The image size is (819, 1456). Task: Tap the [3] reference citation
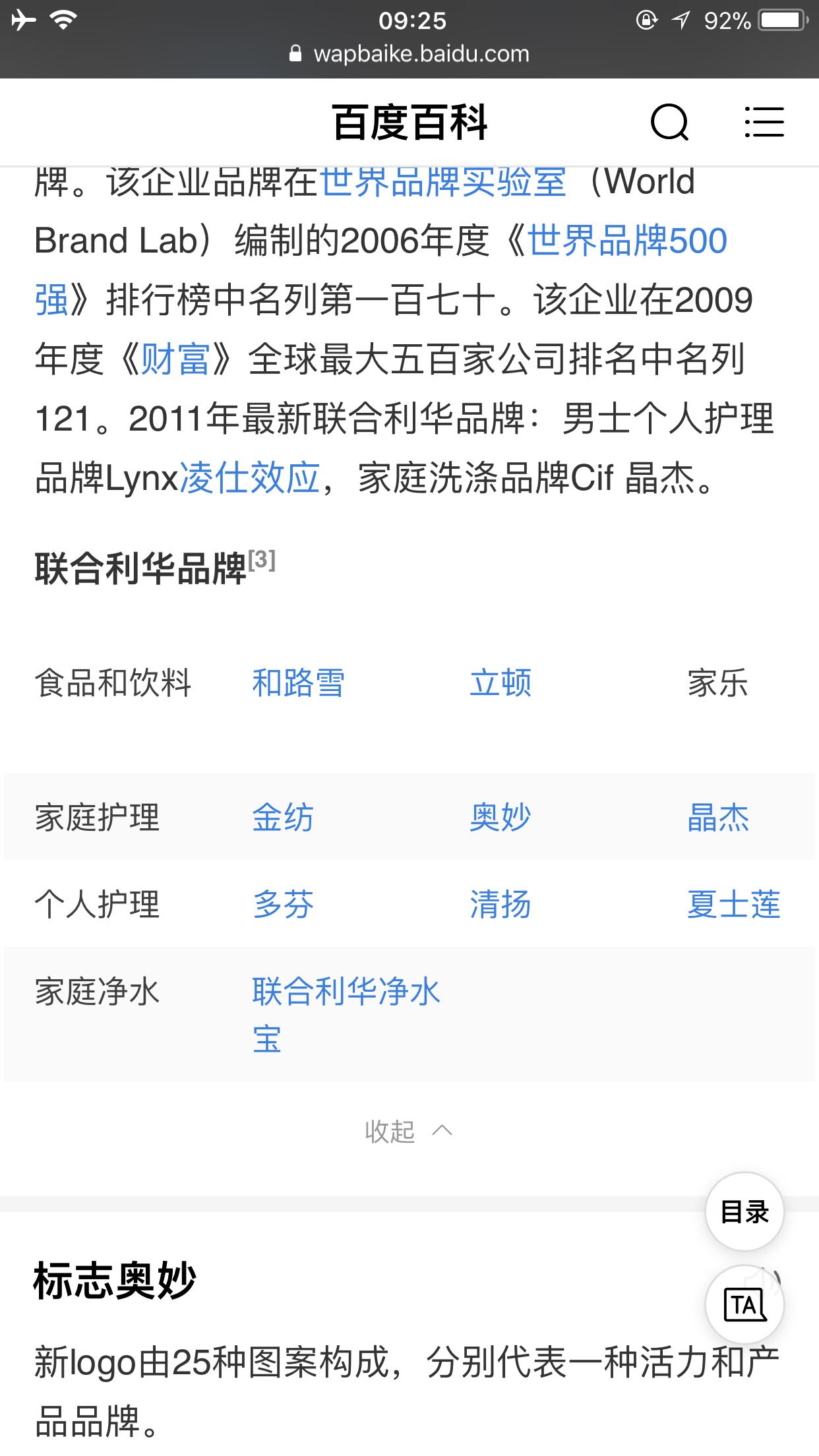tap(262, 561)
